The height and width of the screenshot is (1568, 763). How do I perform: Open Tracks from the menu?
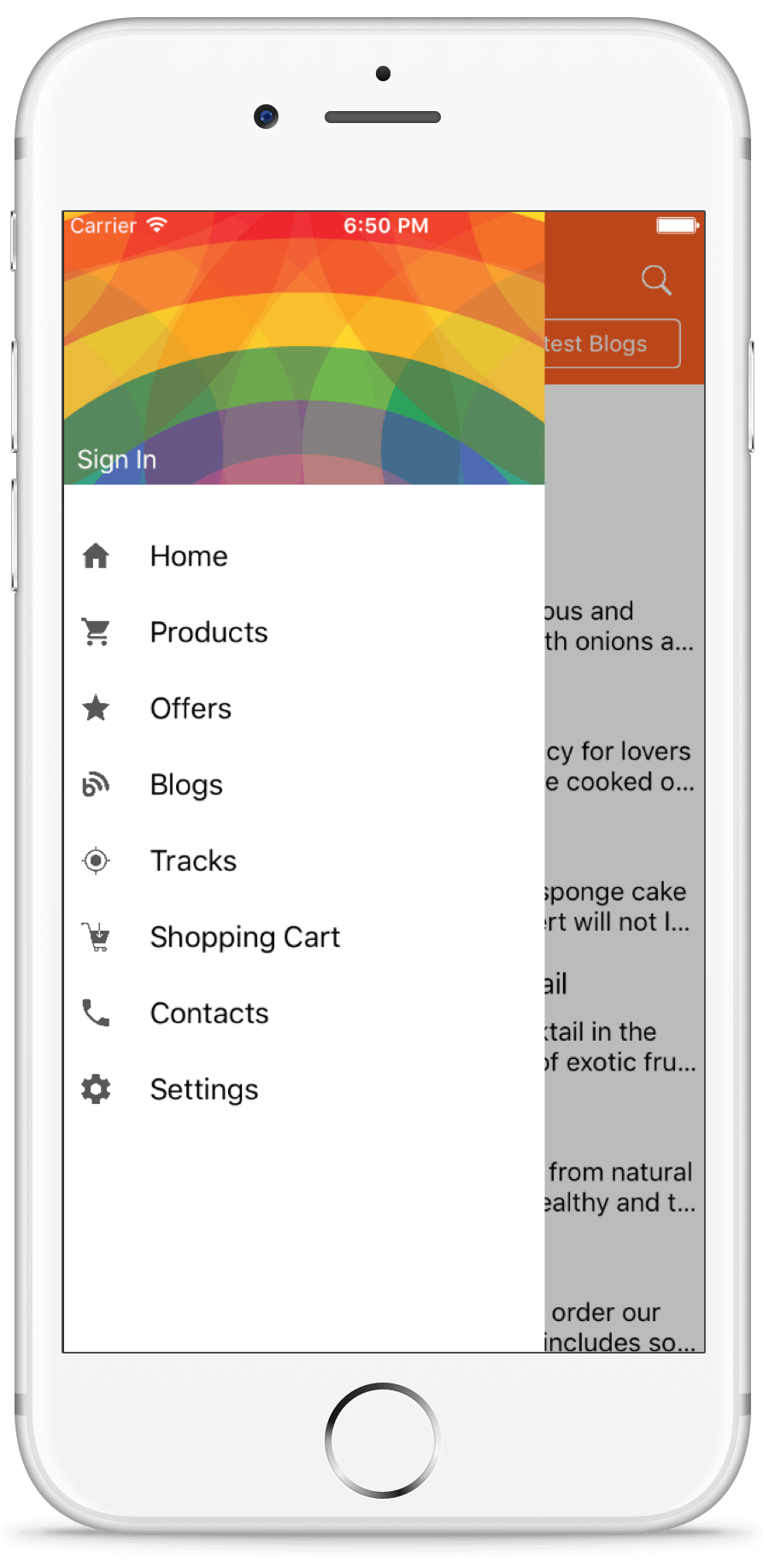pos(303,860)
